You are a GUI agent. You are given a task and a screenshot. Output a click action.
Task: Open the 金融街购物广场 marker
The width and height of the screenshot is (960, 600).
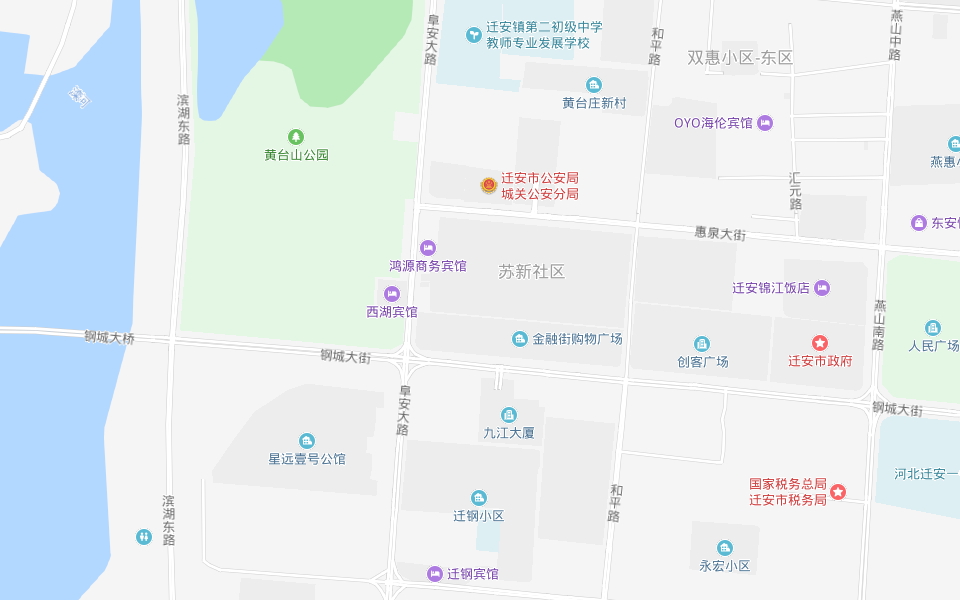pos(520,339)
